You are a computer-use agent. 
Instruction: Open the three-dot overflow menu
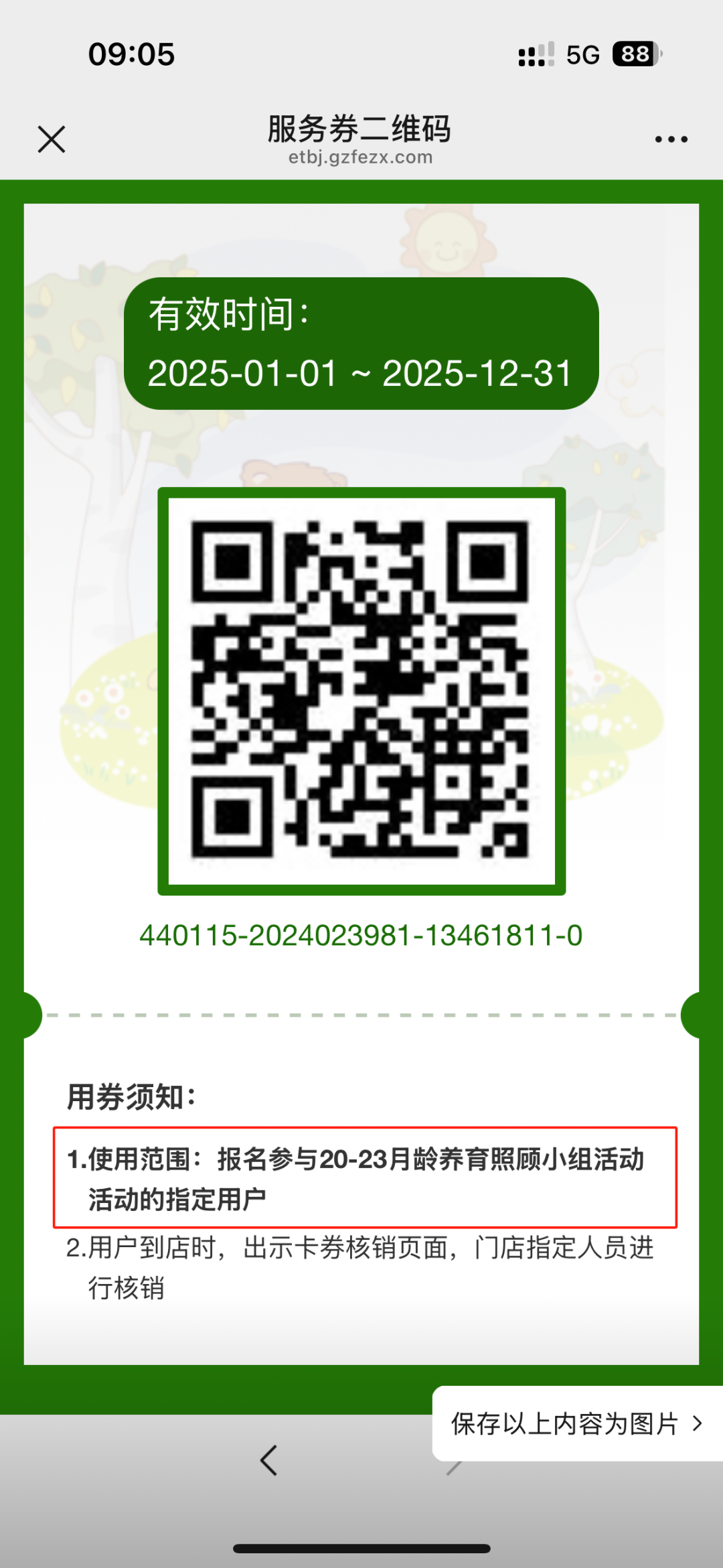point(671,139)
